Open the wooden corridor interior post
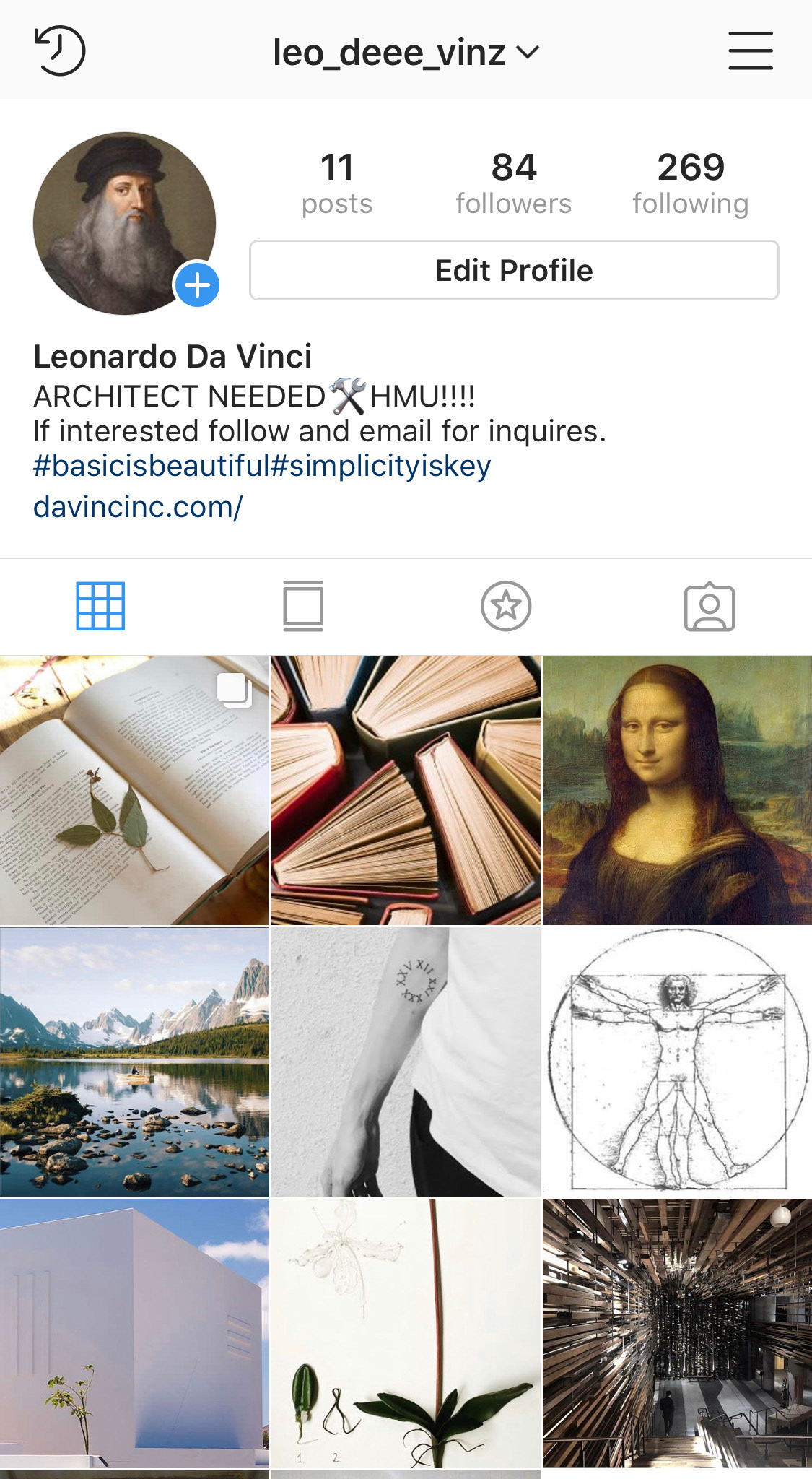Viewport: 812px width, 1479px height. 677,1333
